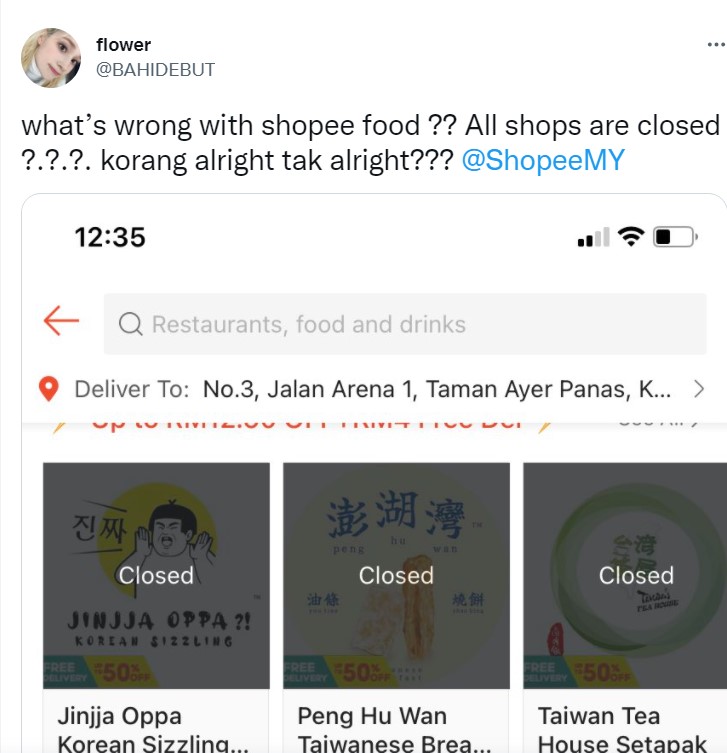The image size is (727, 753).
Task: Open the @ShopeeMY mention link
Action: tap(542, 161)
